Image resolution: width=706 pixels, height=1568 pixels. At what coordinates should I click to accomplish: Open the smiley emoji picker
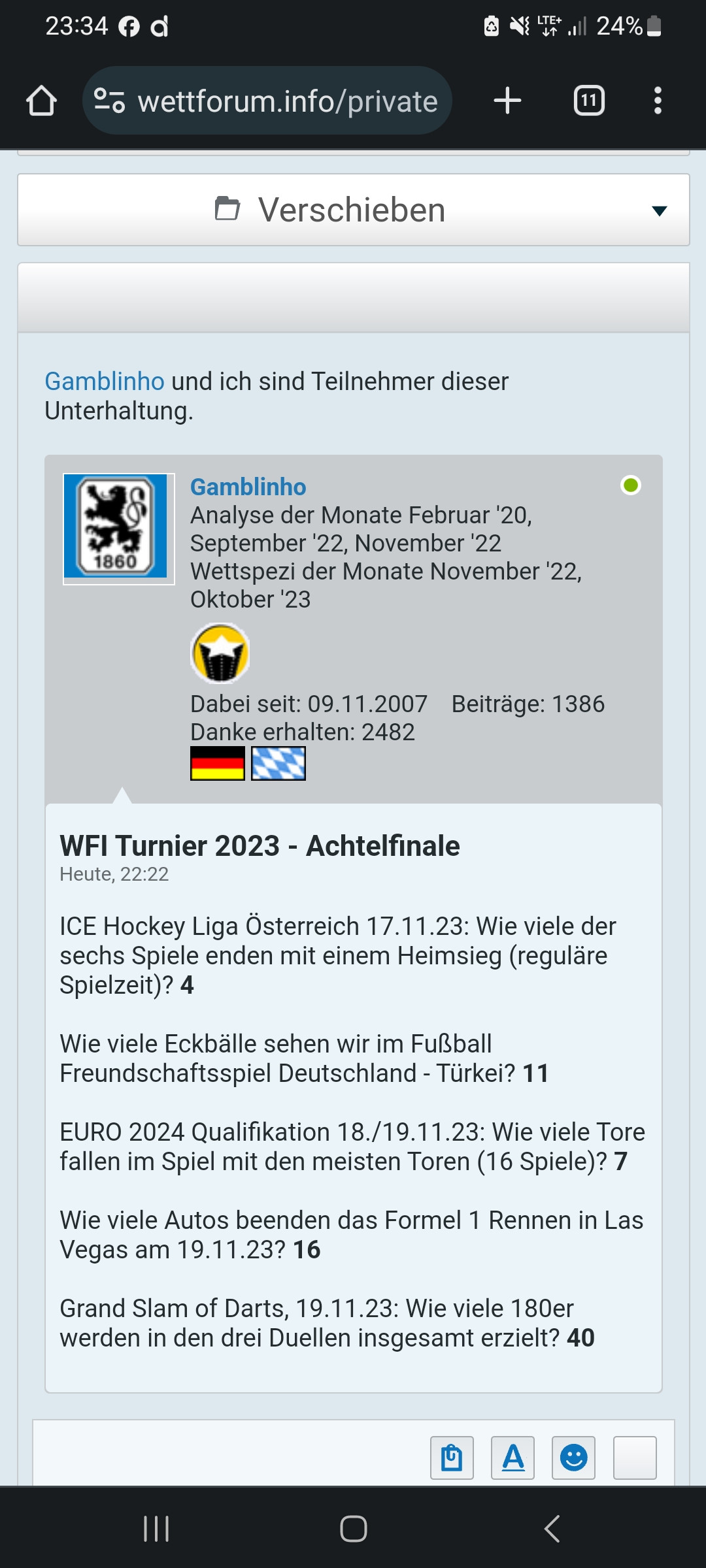pyautogui.click(x=573, y=1458)
